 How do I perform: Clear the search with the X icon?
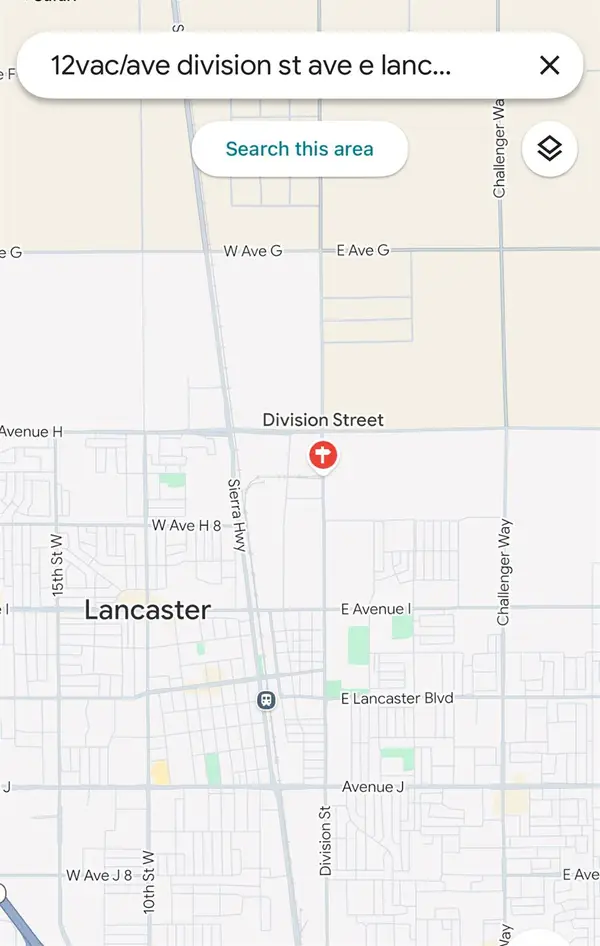pyautogui.click(x=549, y=66)
